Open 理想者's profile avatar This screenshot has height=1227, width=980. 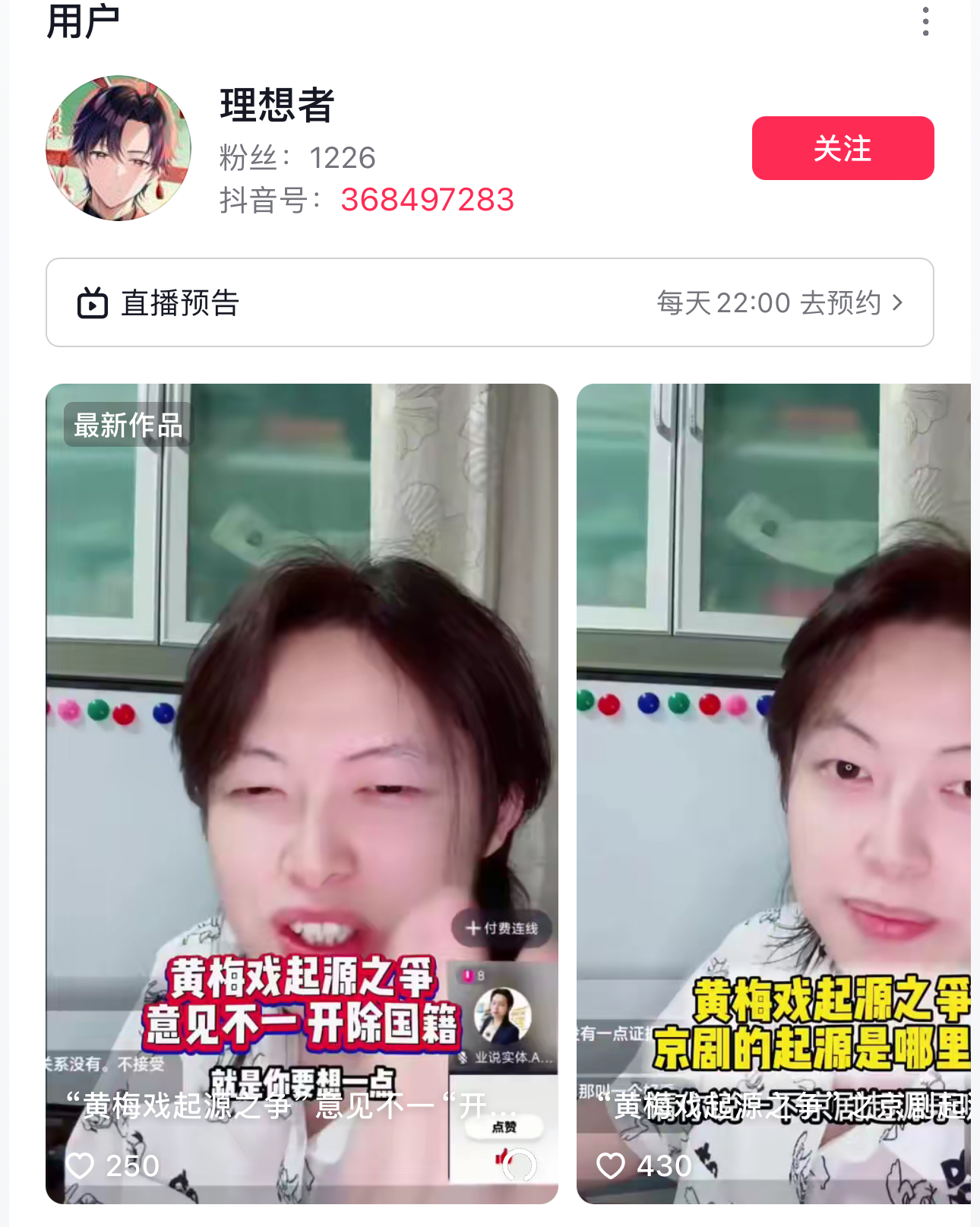tap(119, 148)
